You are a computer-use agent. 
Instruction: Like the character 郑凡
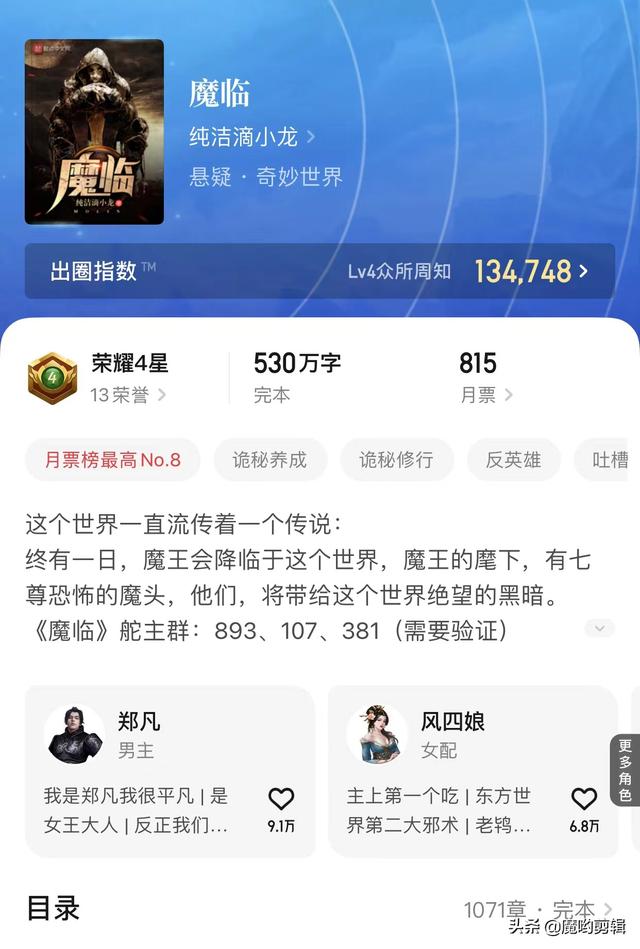coord(281,799)
